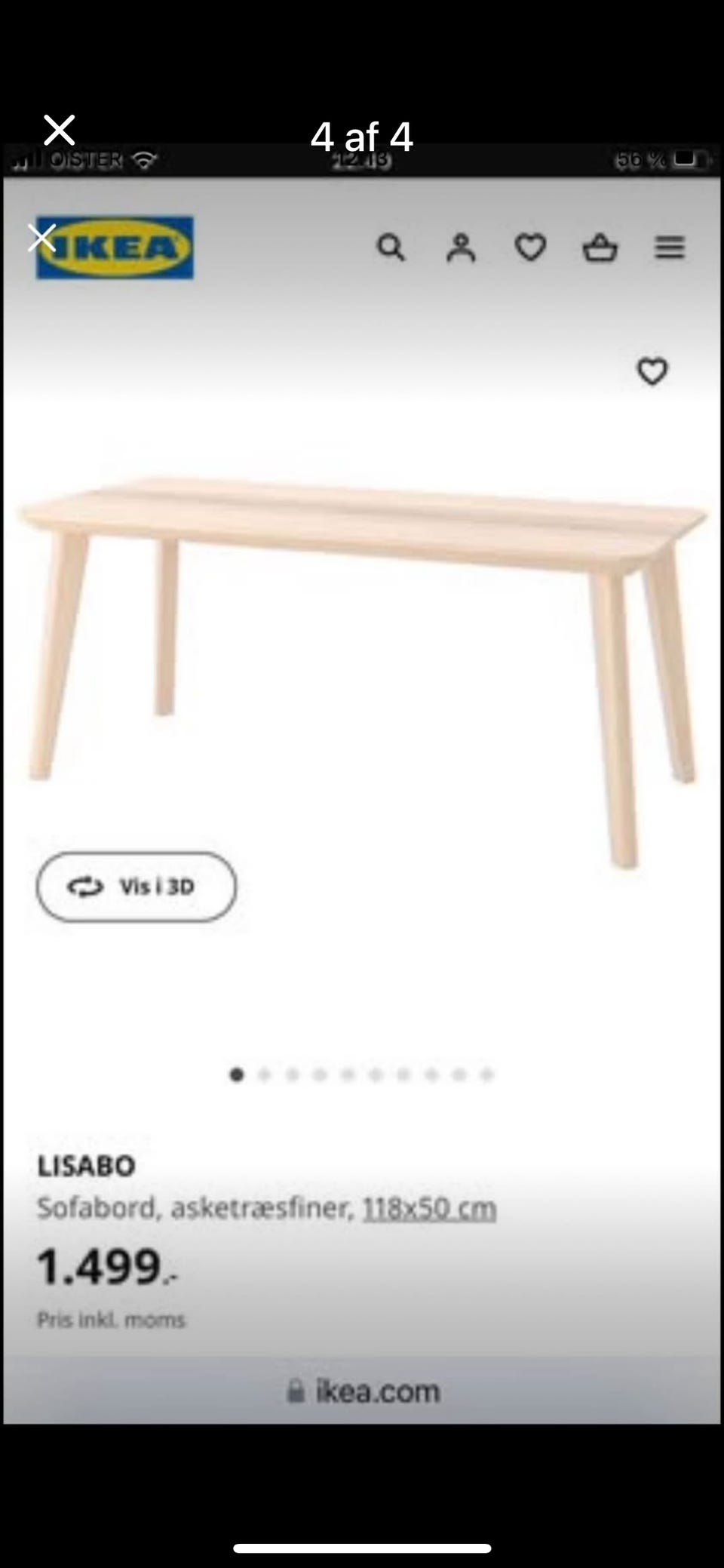Toggle the product wishlist heart
This screenshot has width=724, height=1568.
point(652,370)
